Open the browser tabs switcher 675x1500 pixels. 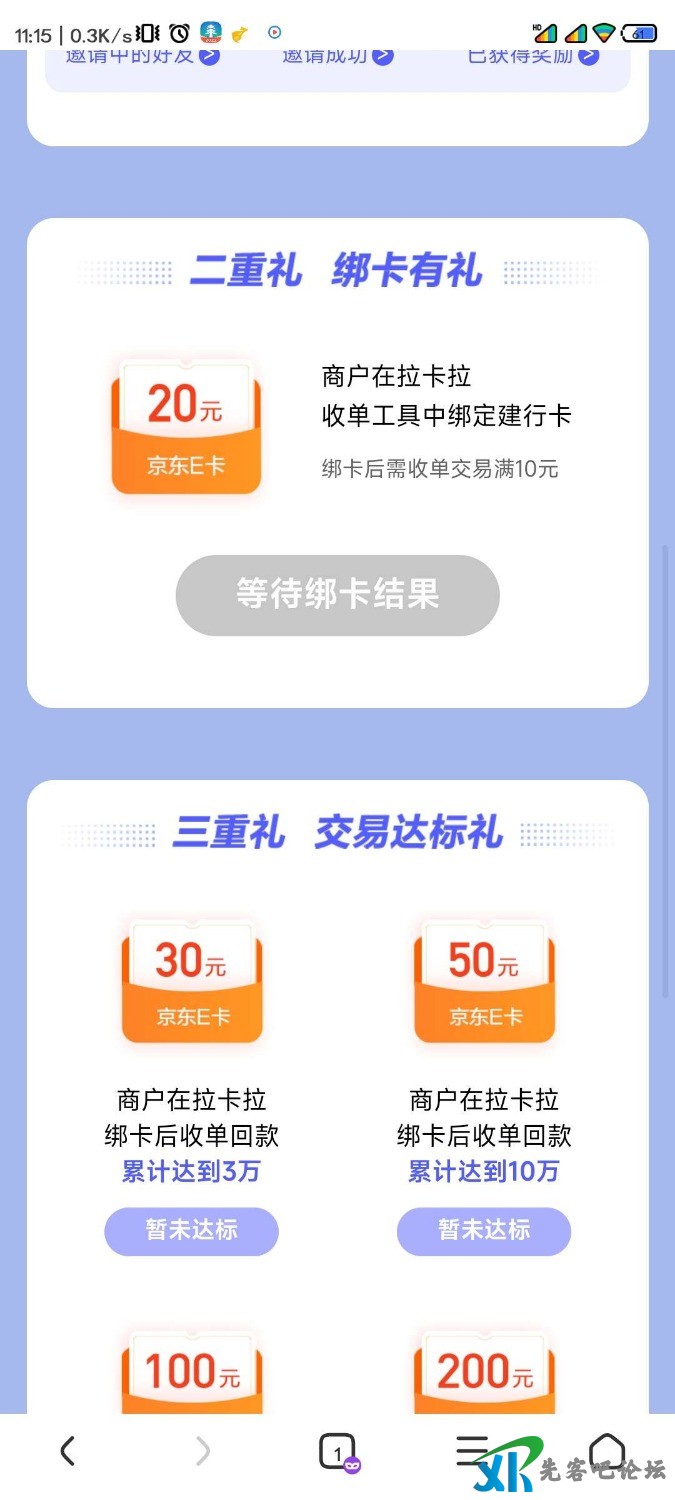pyautogui.click(x=337, y=1451)
